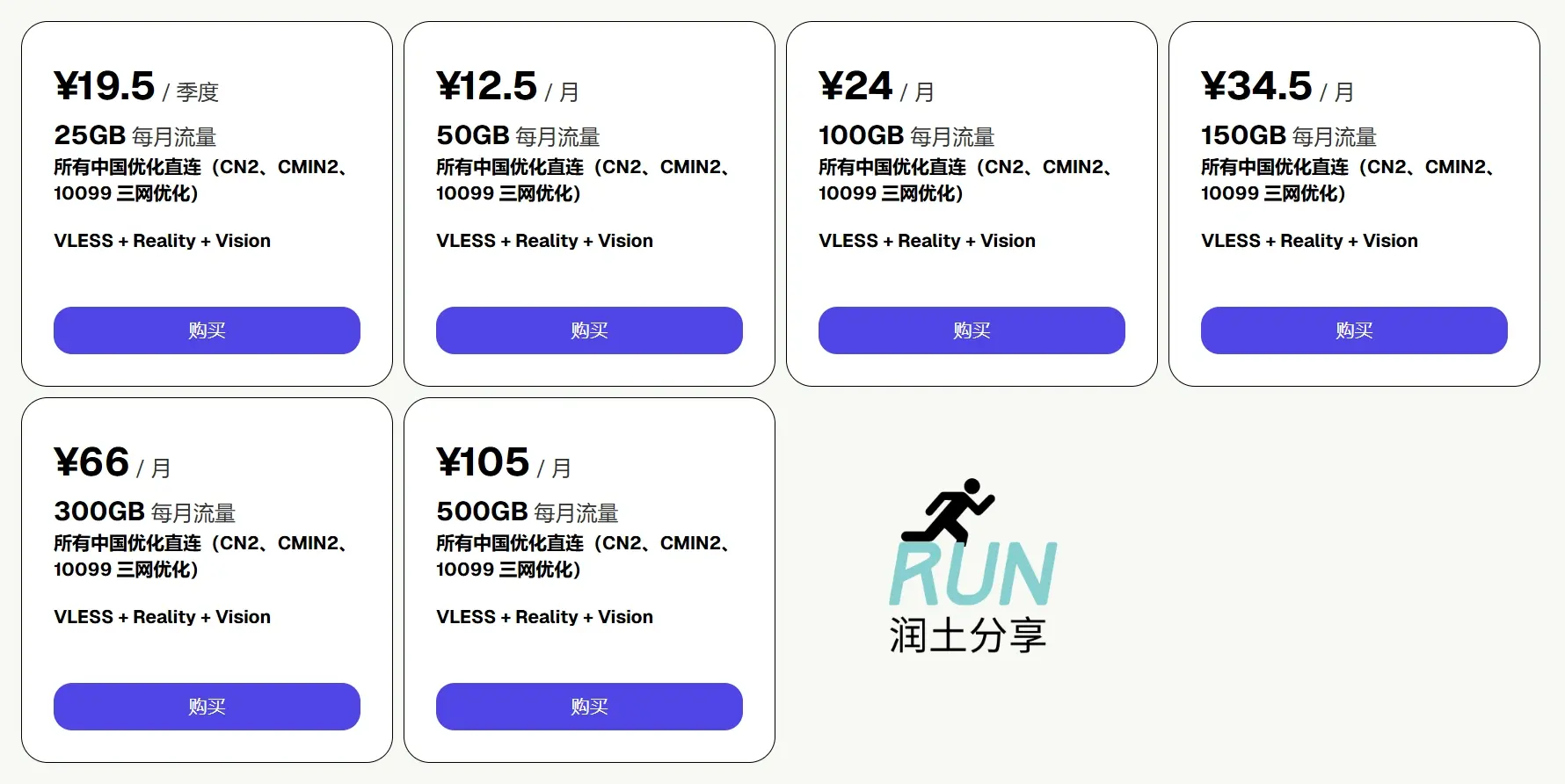Screen dimensions: 1565x784
Task: Purchase the ¥105 monthly 500GB plan
Action: pyautogui.click(x=589, y=707)
